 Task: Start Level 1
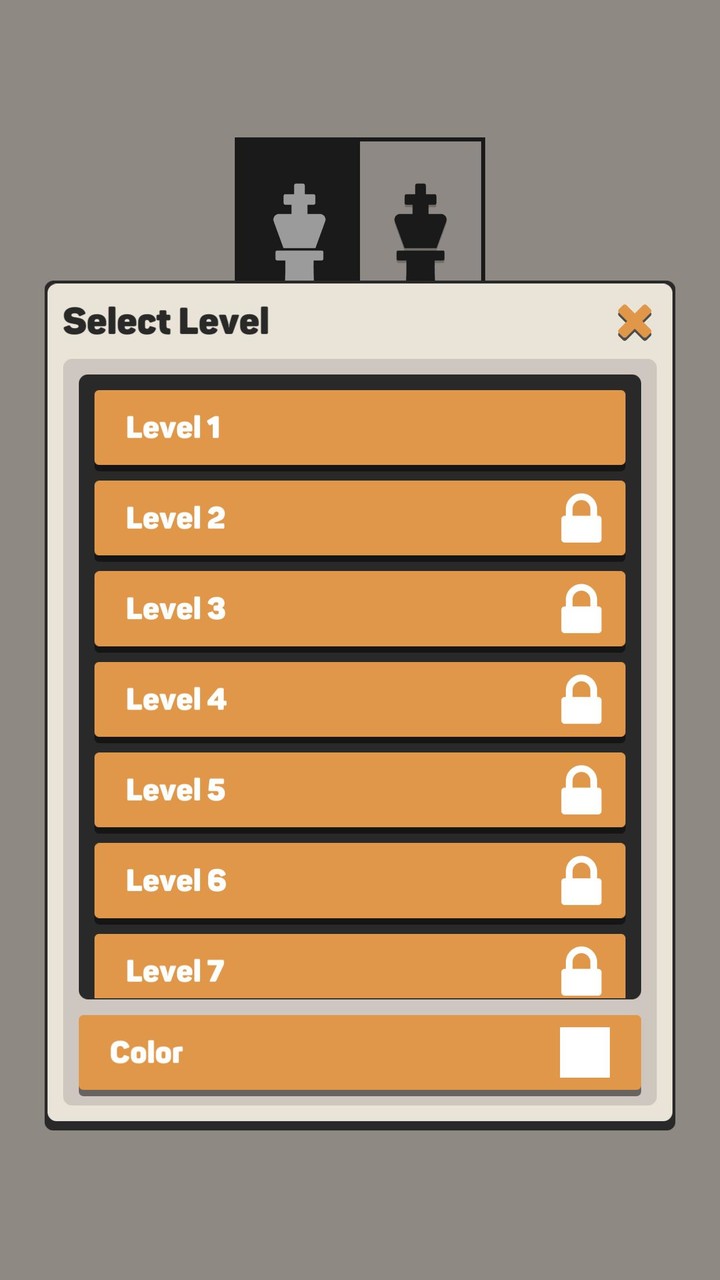pos(360,428)
